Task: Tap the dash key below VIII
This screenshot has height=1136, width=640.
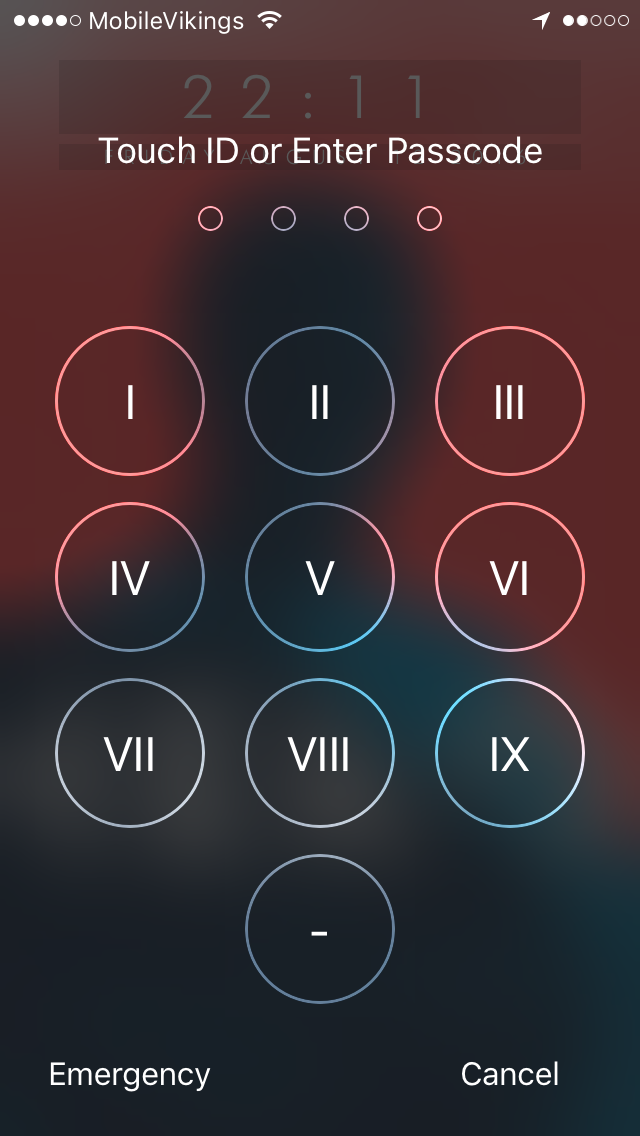Action: point(320,929)
